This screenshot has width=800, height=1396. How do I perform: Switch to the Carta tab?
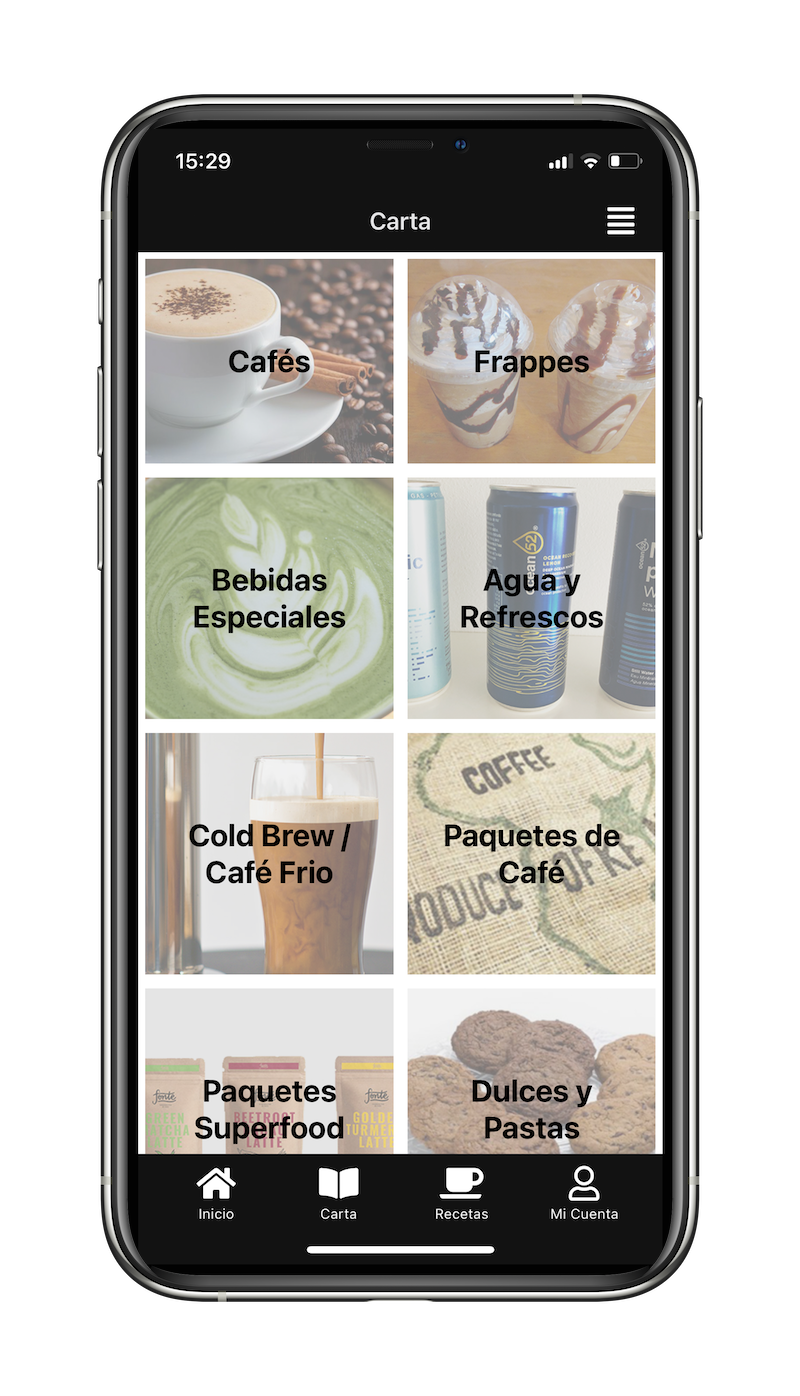pos(338,1194)
